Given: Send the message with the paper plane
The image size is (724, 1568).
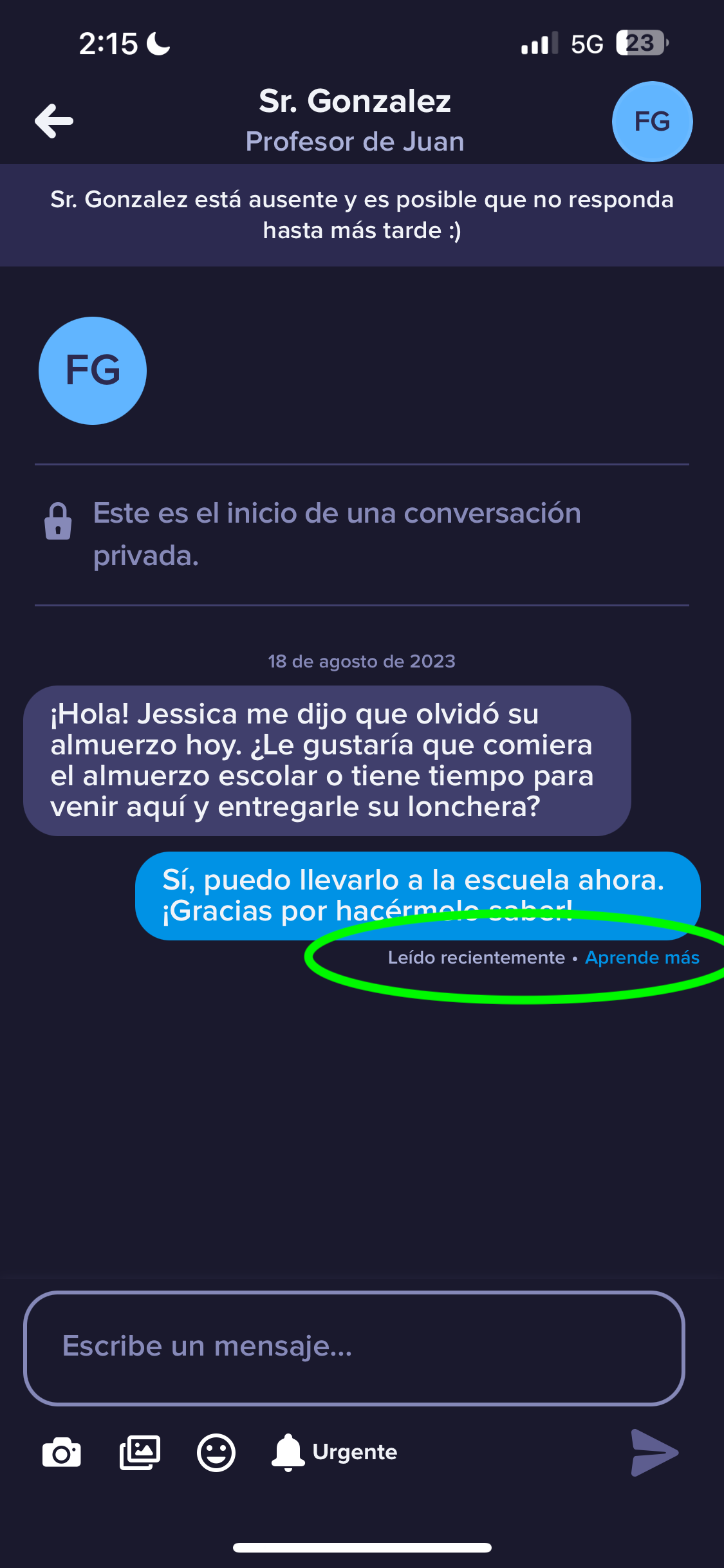Looking at the screenshot, I should (654, 1451).
